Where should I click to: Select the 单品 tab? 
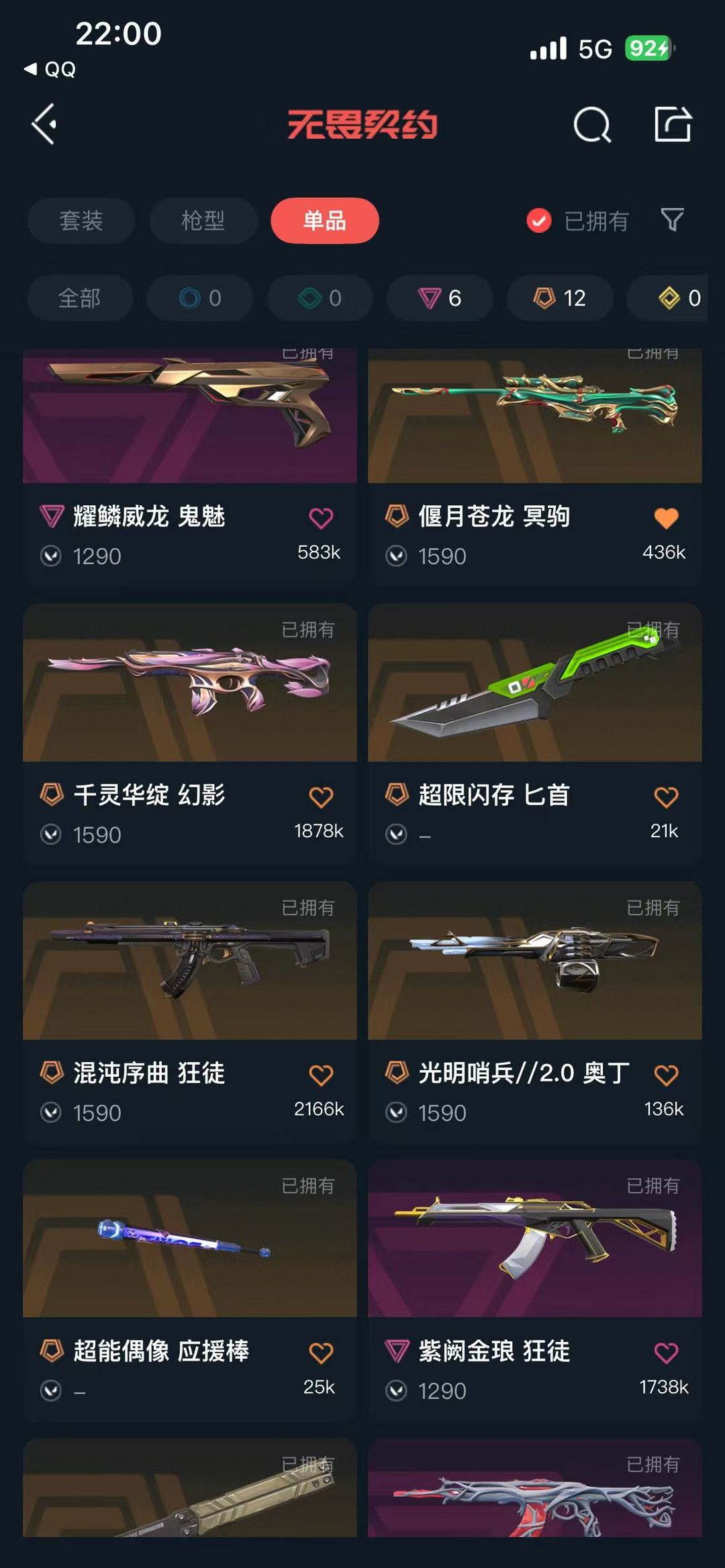point(324,221)
